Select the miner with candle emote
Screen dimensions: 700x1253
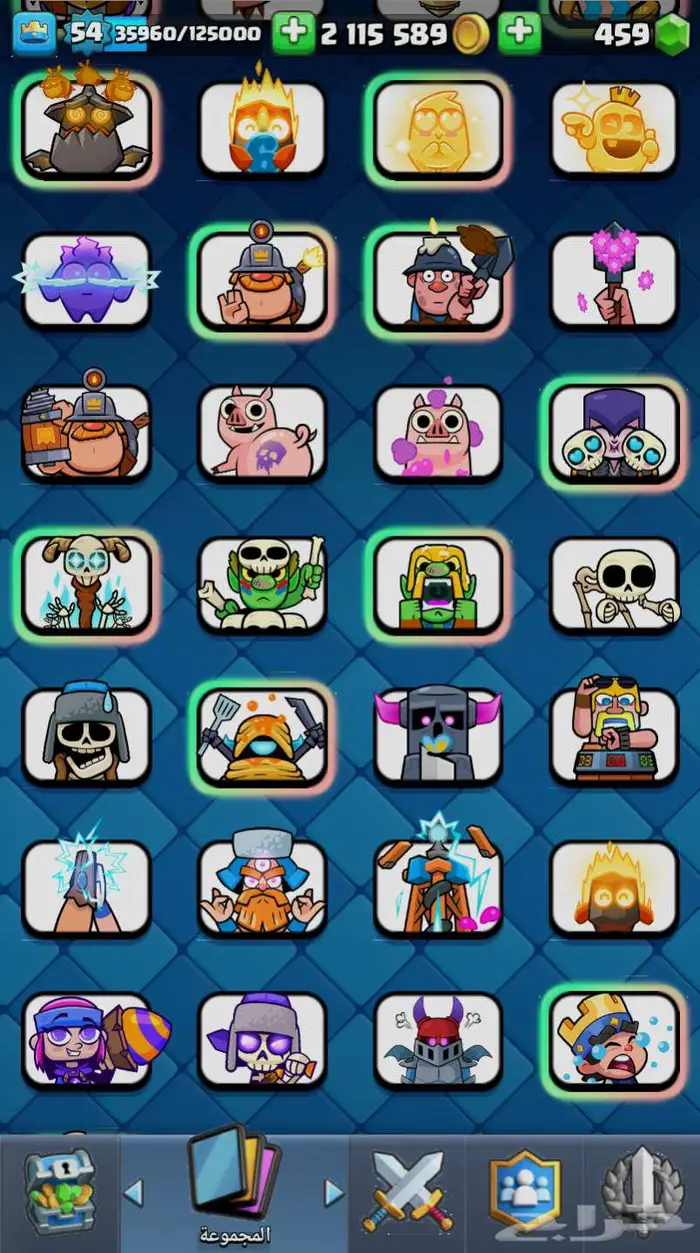click(x=262, y=280)
